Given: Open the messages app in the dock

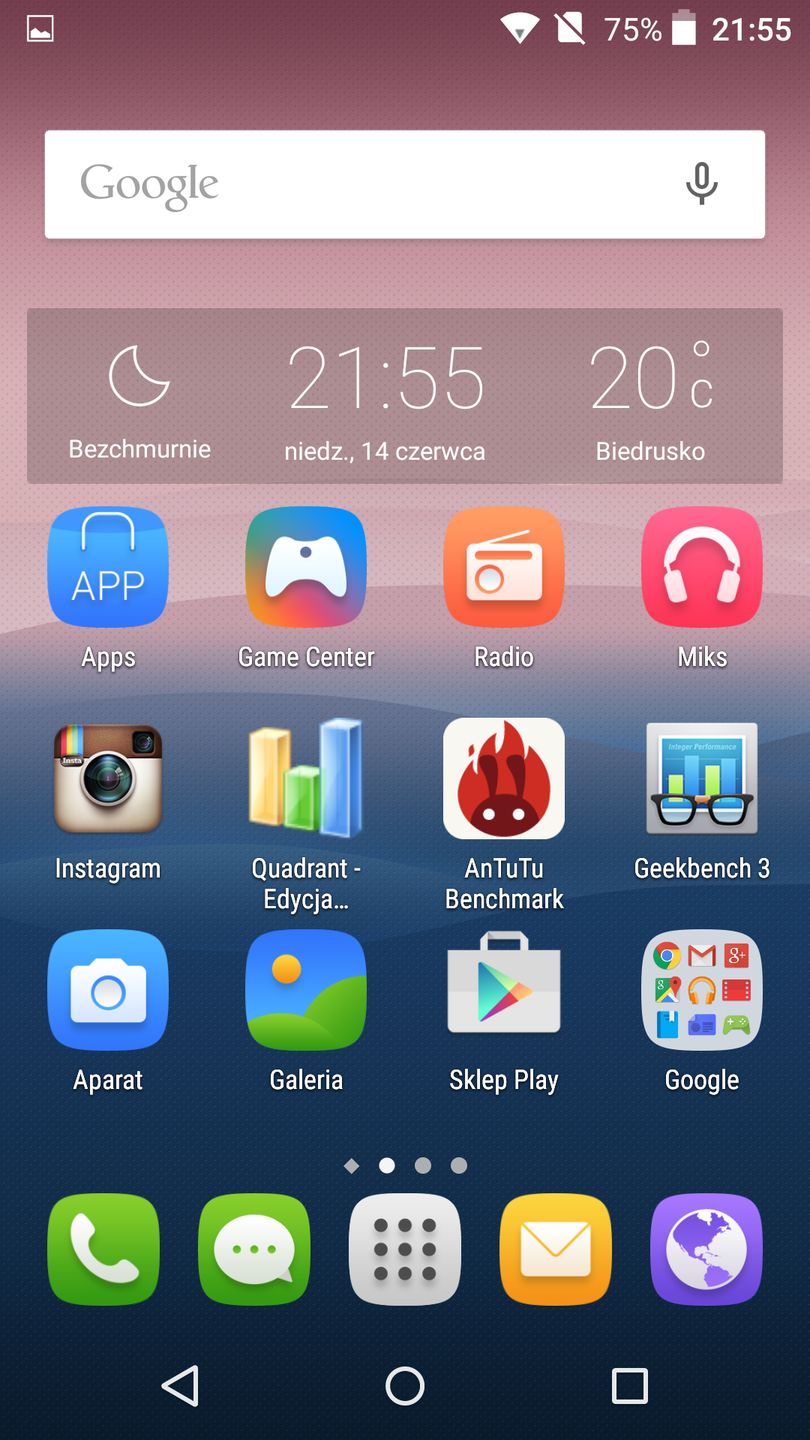Looking at the screenshot, I should point(254,1249).
